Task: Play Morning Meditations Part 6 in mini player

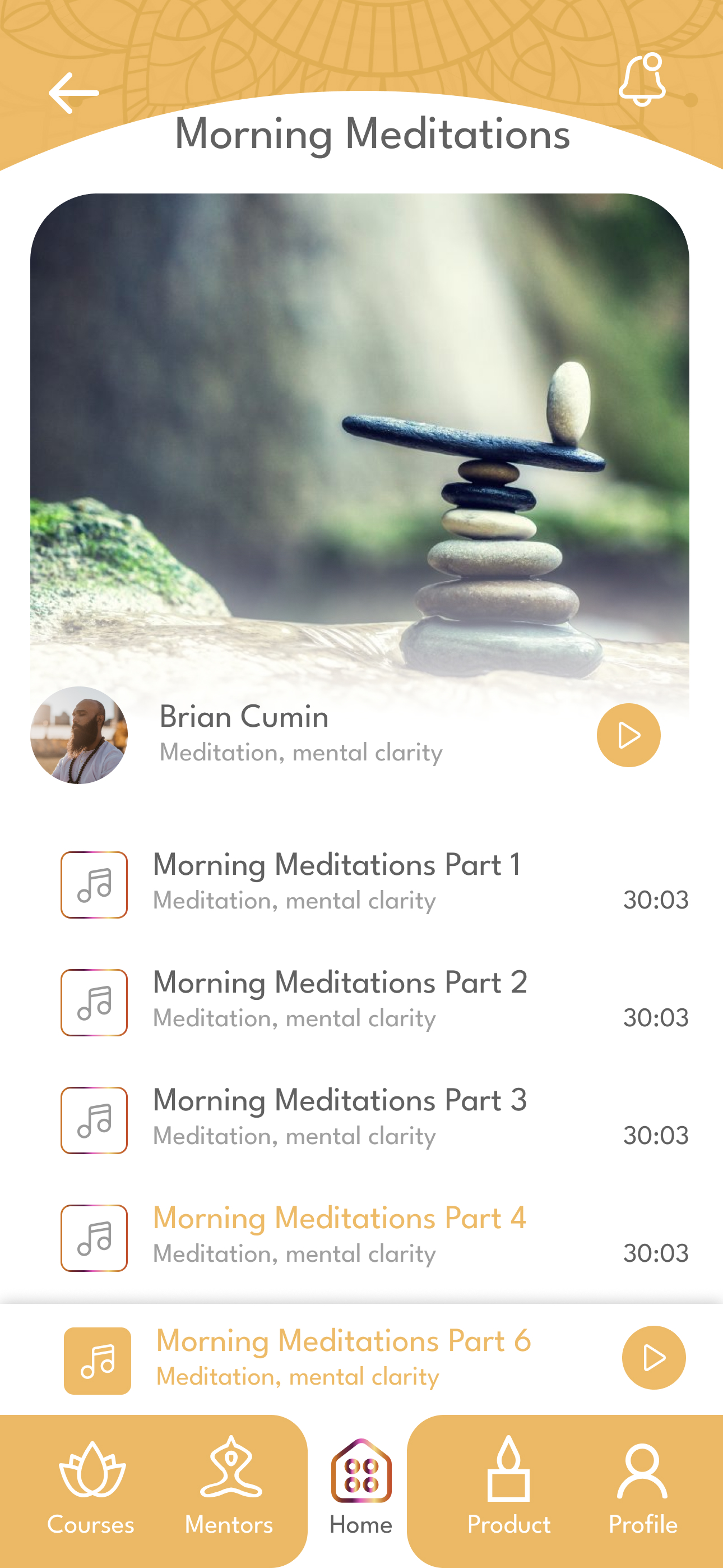Action: (653, 1357)
